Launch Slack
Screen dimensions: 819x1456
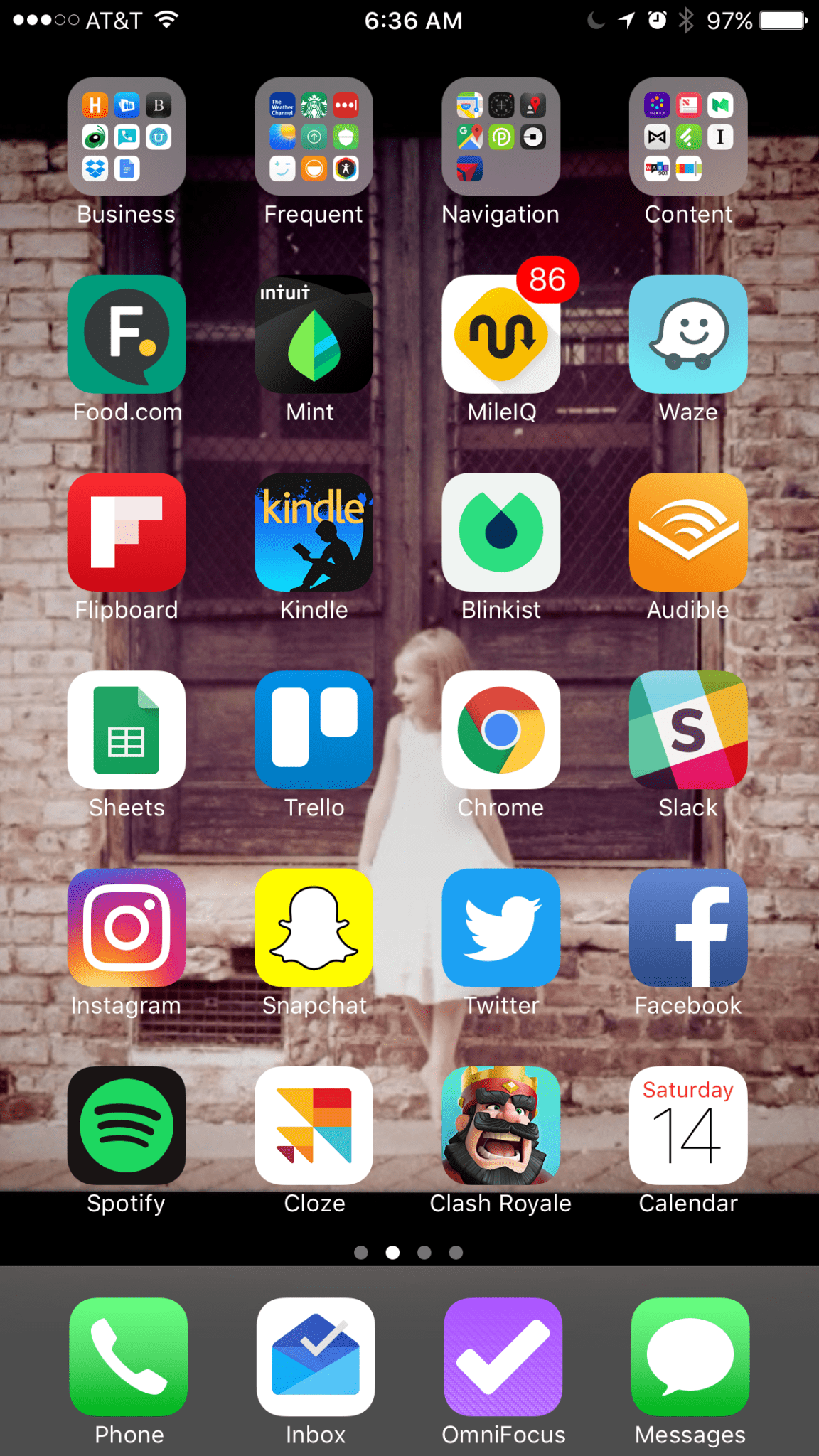[687, 729]
